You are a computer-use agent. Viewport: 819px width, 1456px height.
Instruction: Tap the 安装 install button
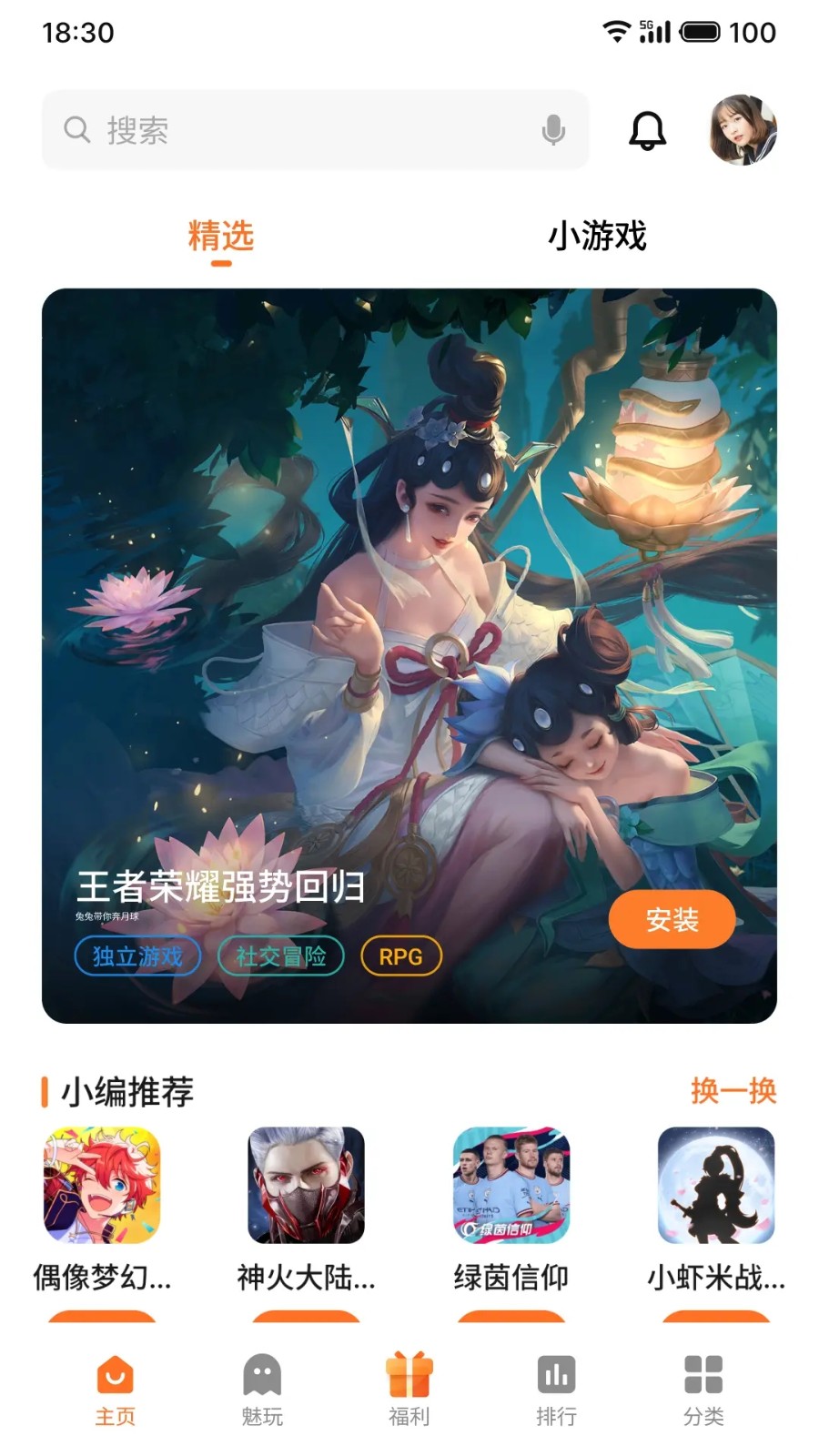coord(672,921)
